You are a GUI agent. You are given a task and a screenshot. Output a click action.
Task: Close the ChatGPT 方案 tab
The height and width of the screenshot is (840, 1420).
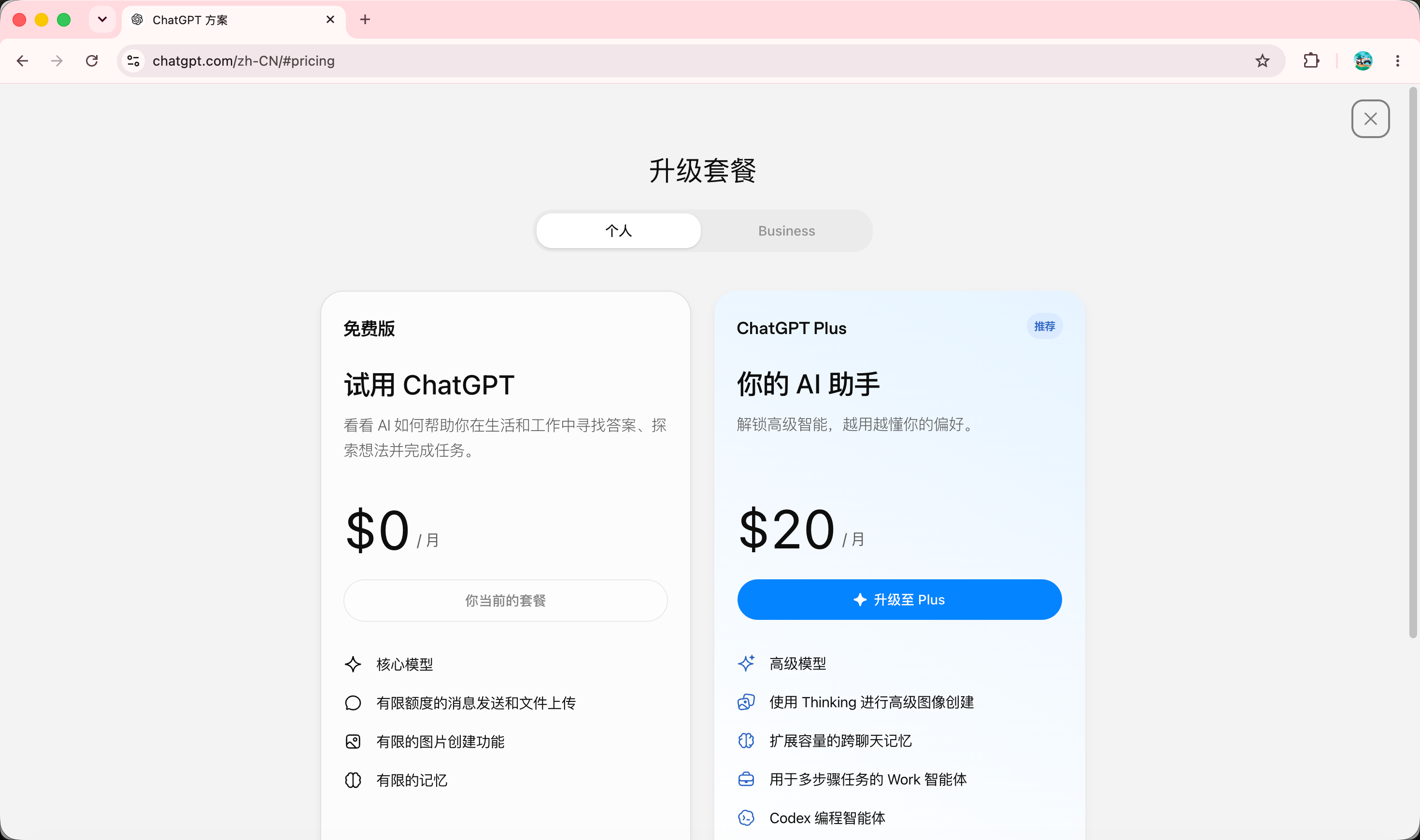330,20
